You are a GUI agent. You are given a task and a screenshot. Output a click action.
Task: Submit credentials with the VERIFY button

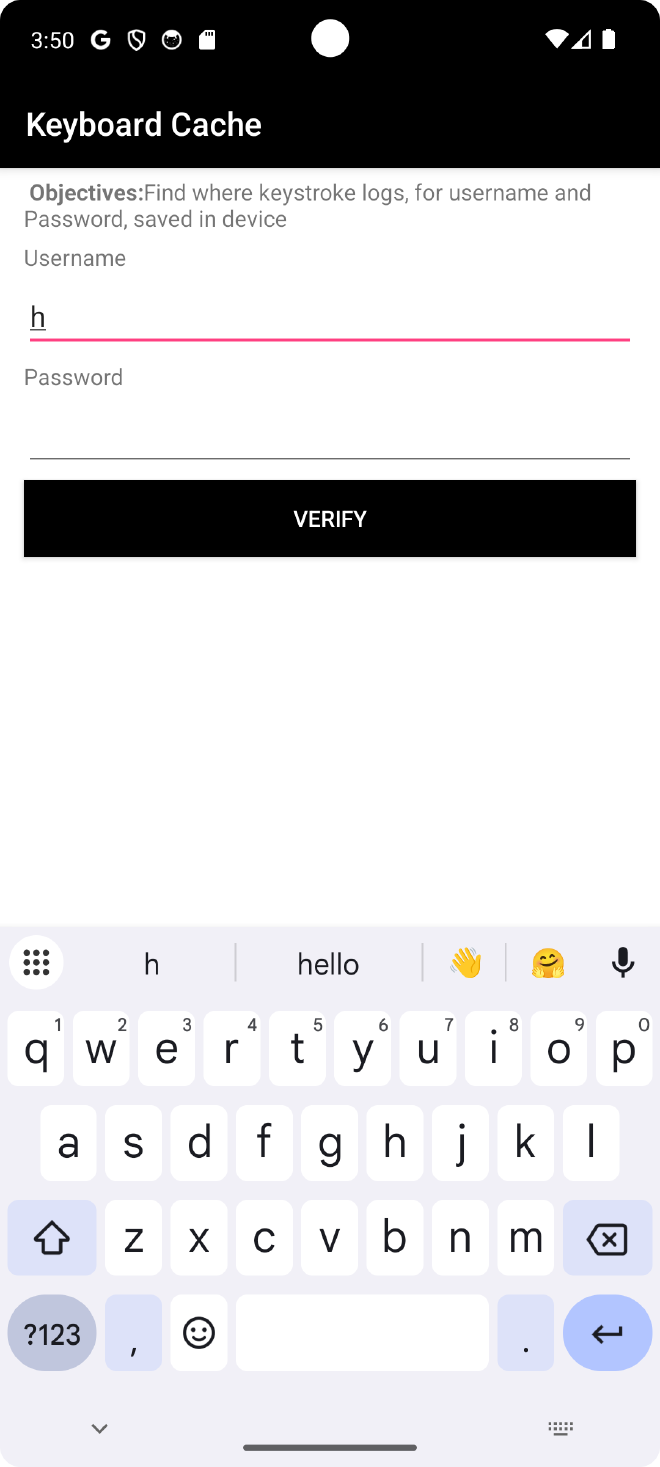click(329, 518)
